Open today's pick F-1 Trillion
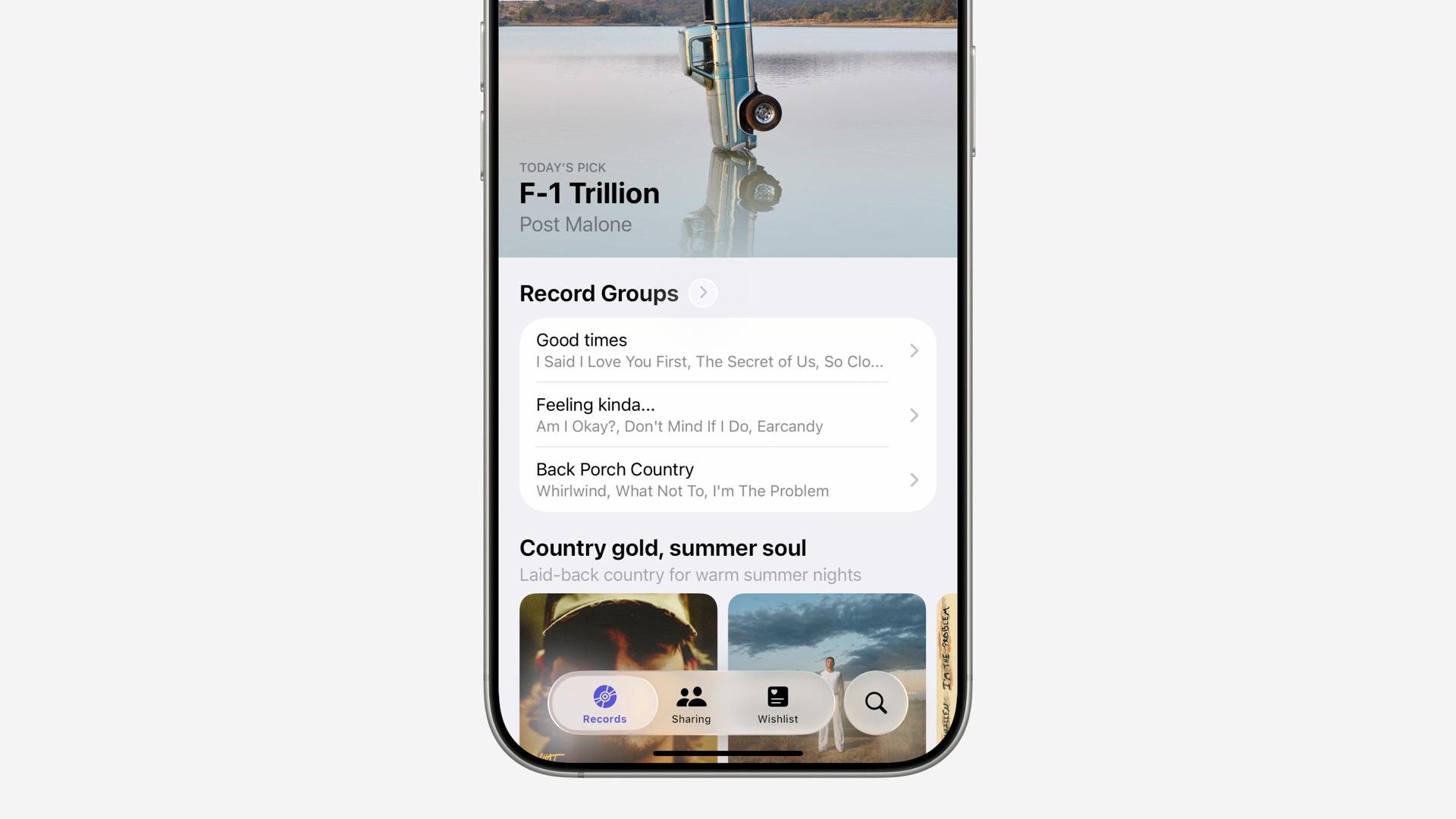Screen dimensions: 1456x819 click(x=589, y=193)
